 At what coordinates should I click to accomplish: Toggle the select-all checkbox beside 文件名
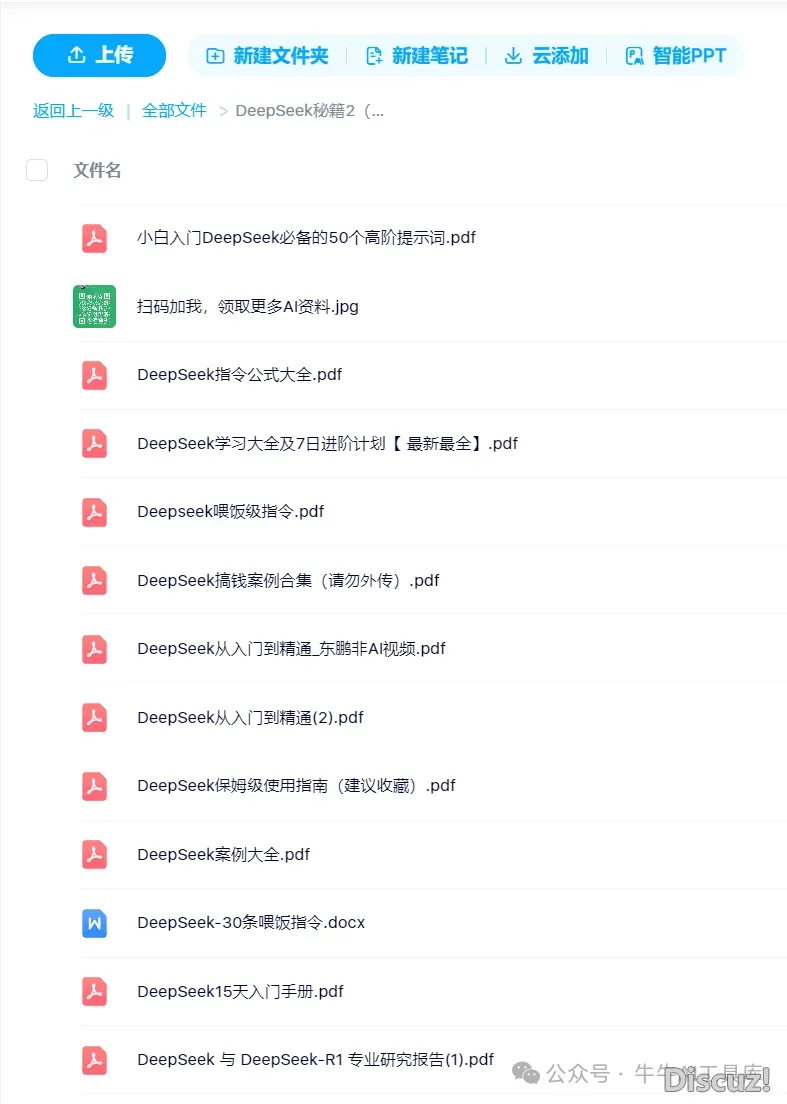tap(37, 170)
